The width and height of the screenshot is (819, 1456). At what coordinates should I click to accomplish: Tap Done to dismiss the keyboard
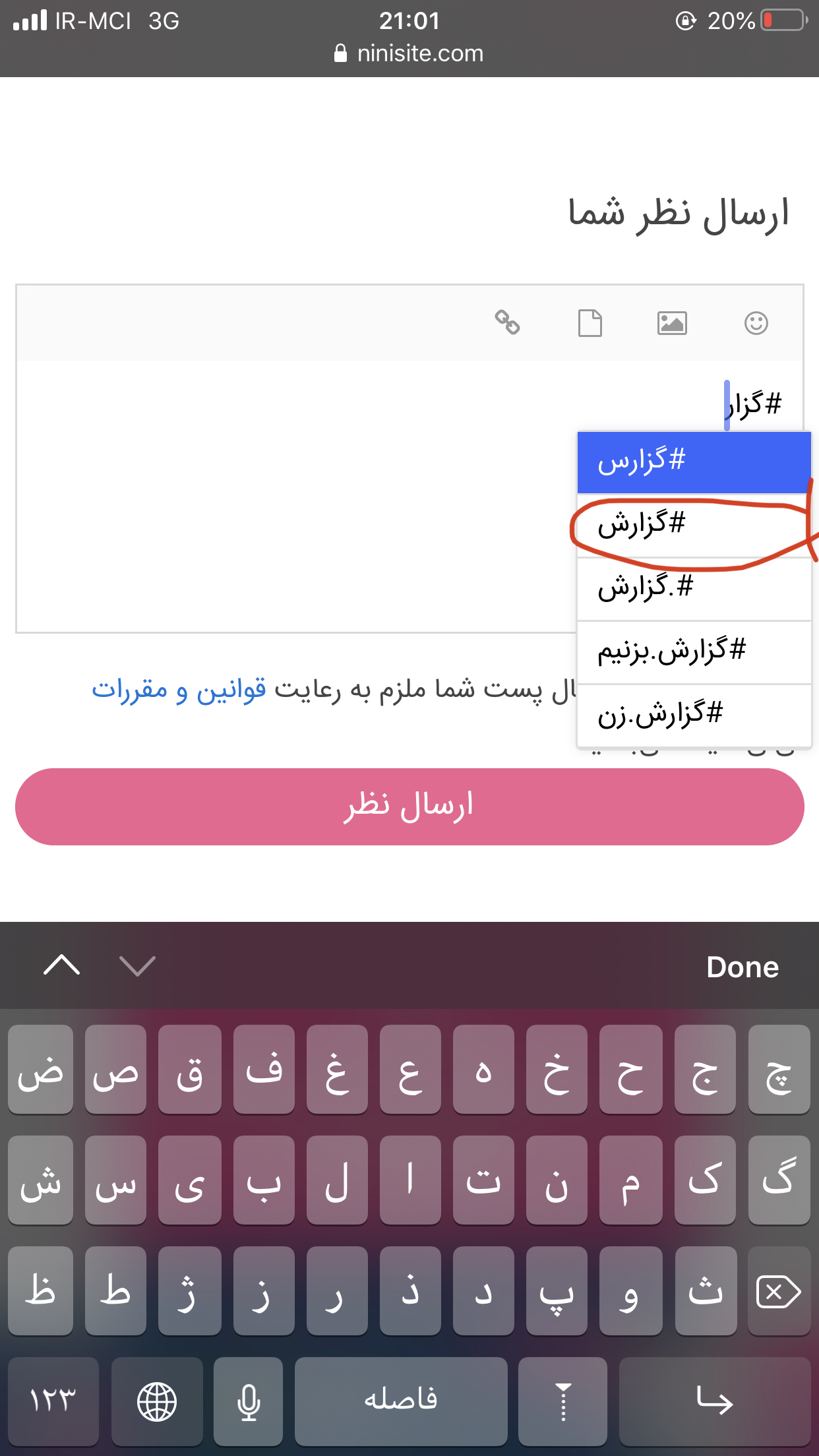click(x=742, y=967)
